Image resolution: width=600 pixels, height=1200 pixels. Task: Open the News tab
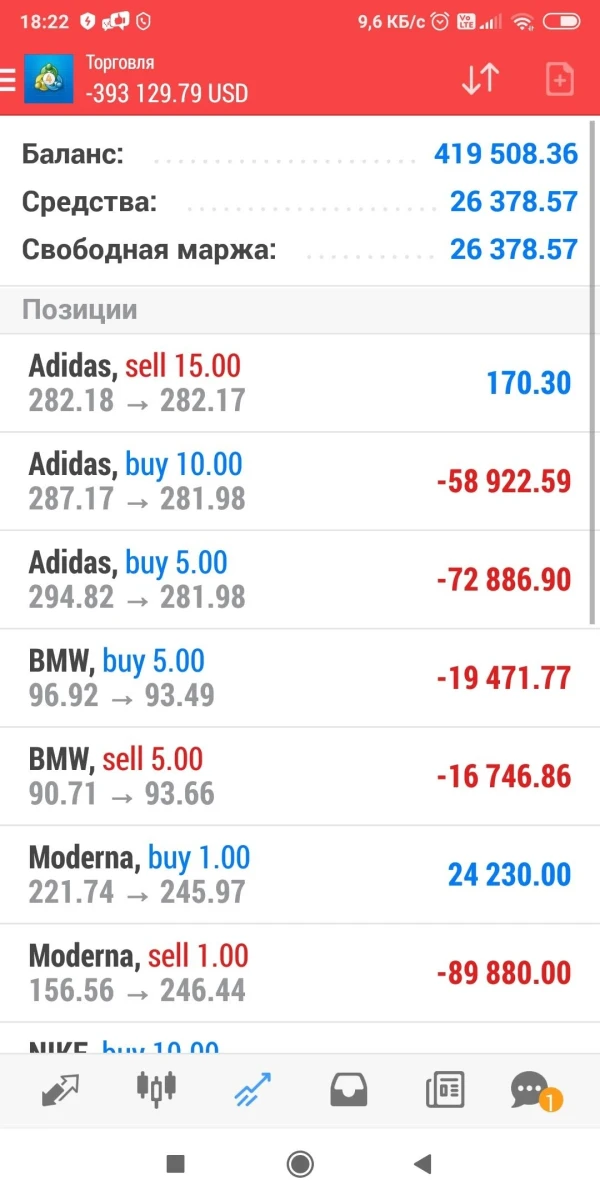tap(445, 1089)
